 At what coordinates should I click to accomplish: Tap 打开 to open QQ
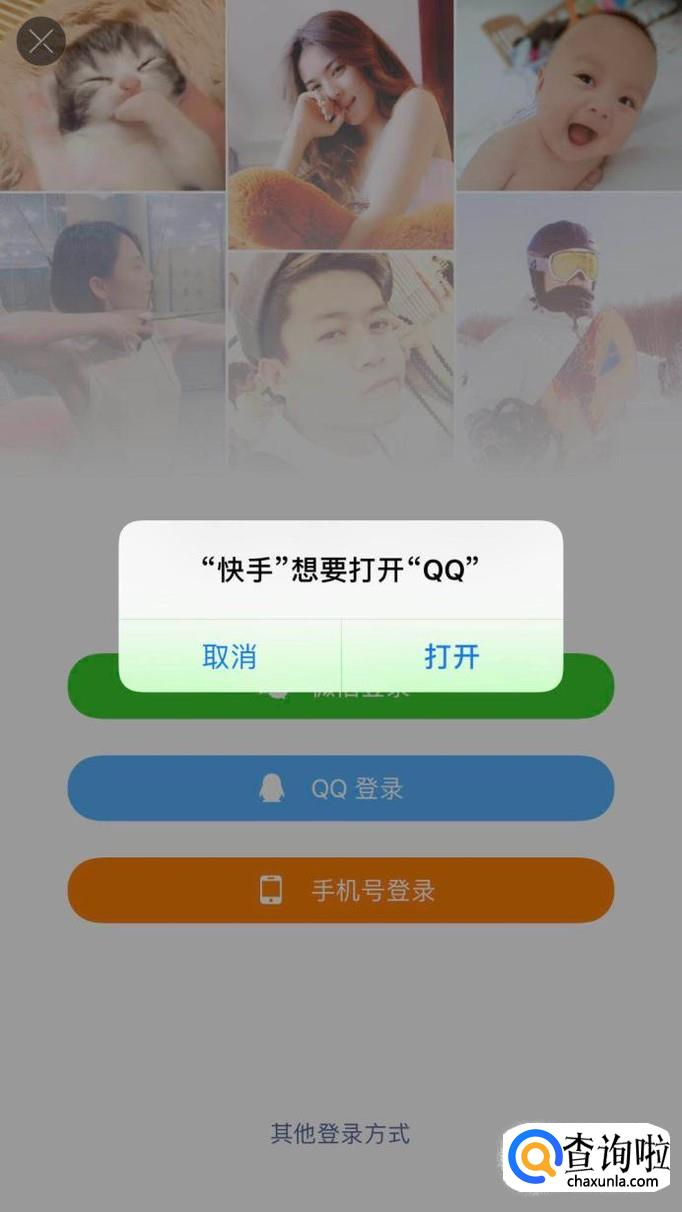(x=452, y=657)
